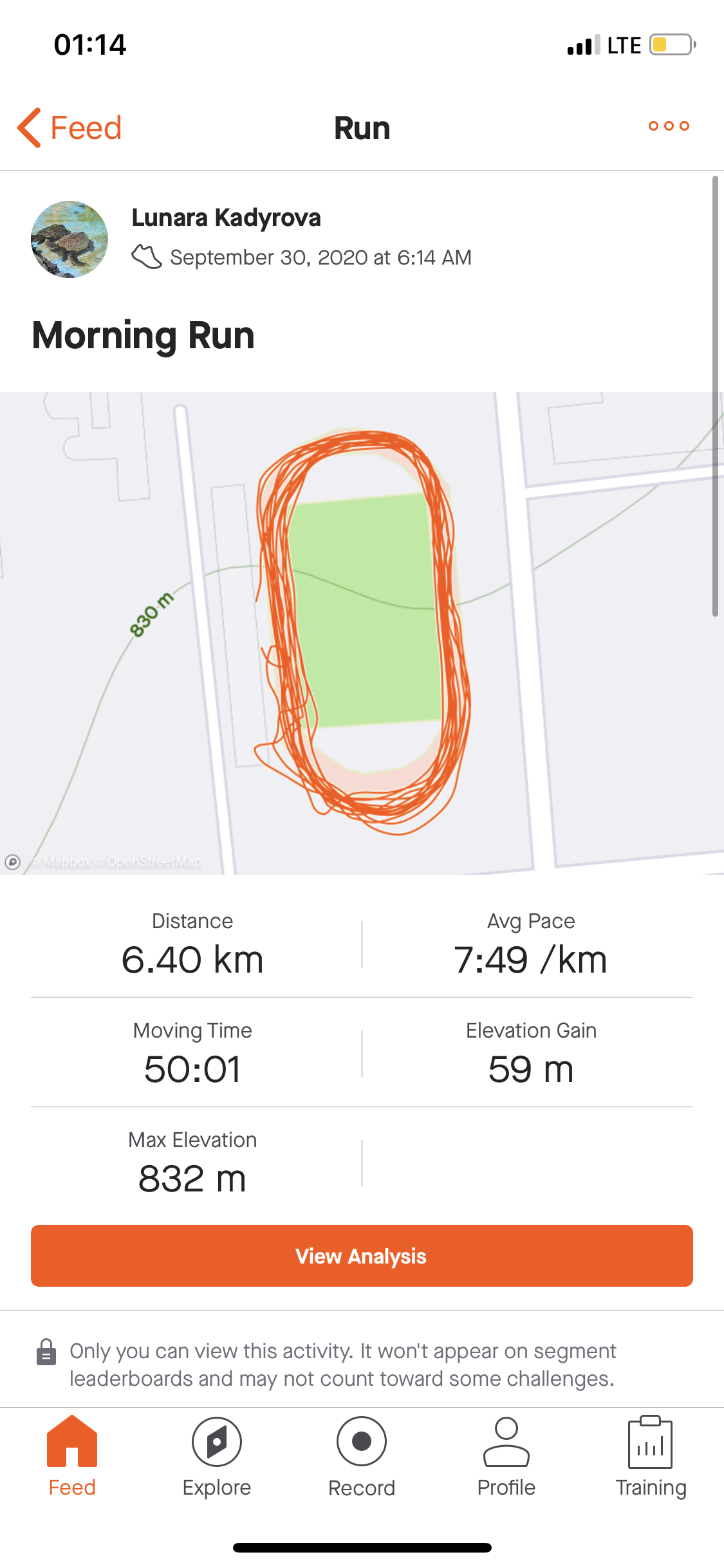Open Lunara Kadyrova's profile picture
This screenshot has height=1568, width=724.
(x=70, y=239)
